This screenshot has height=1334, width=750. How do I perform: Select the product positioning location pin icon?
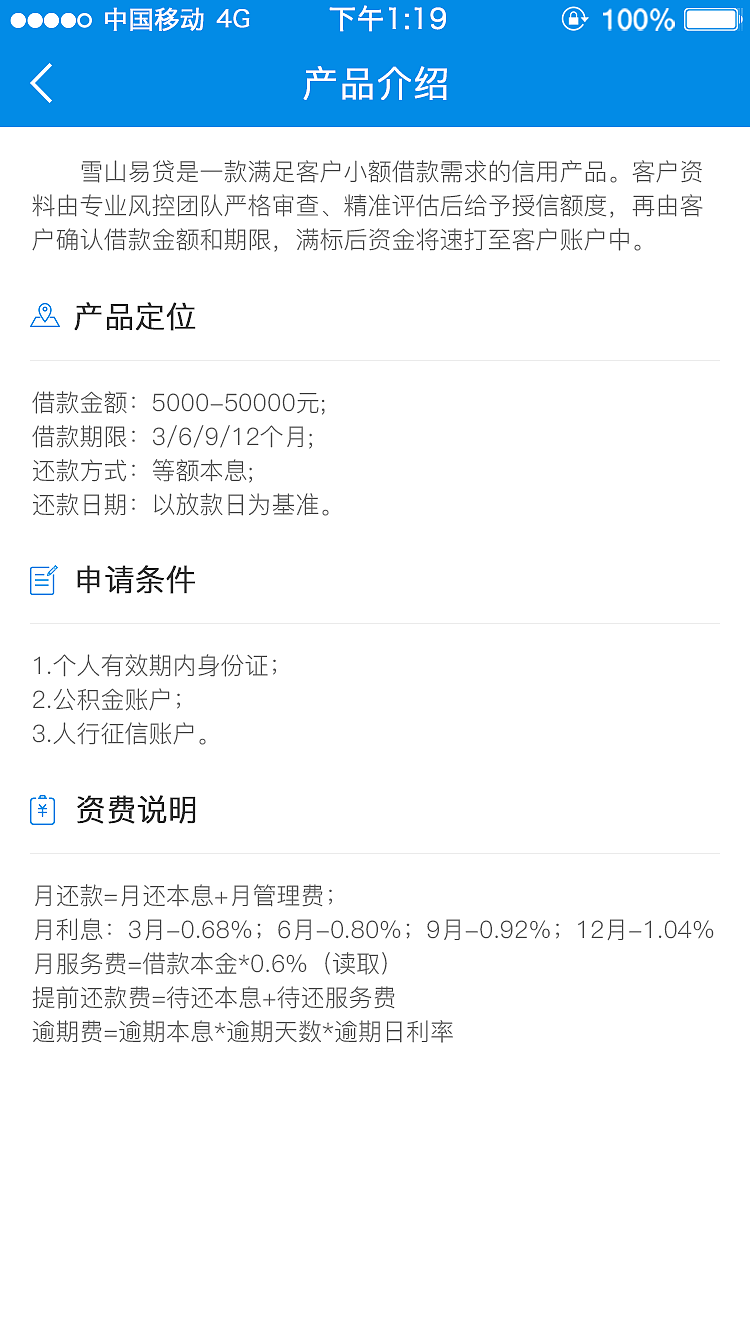(x=44, y=316)
